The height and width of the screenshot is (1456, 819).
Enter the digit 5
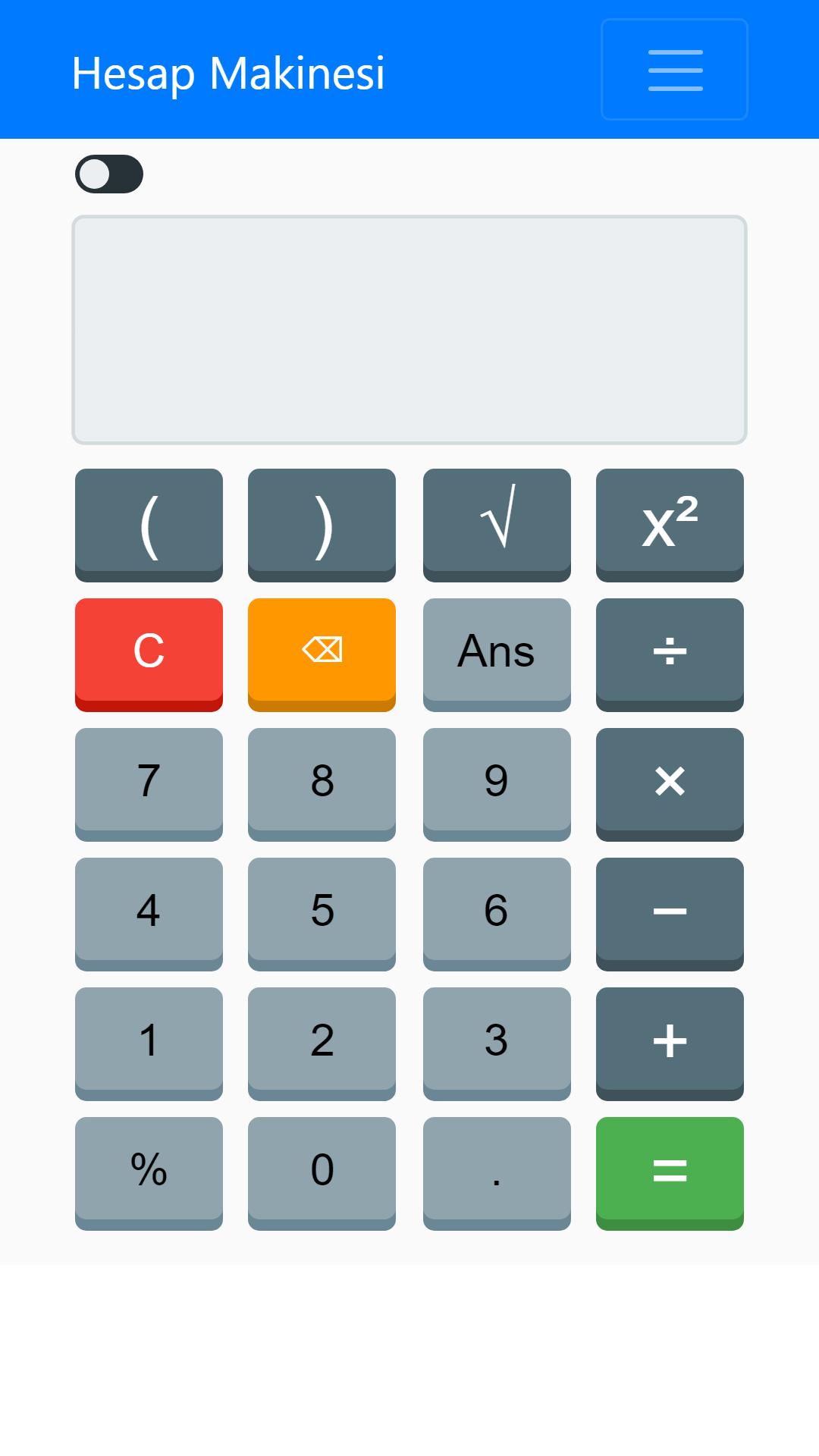(322, 914)
